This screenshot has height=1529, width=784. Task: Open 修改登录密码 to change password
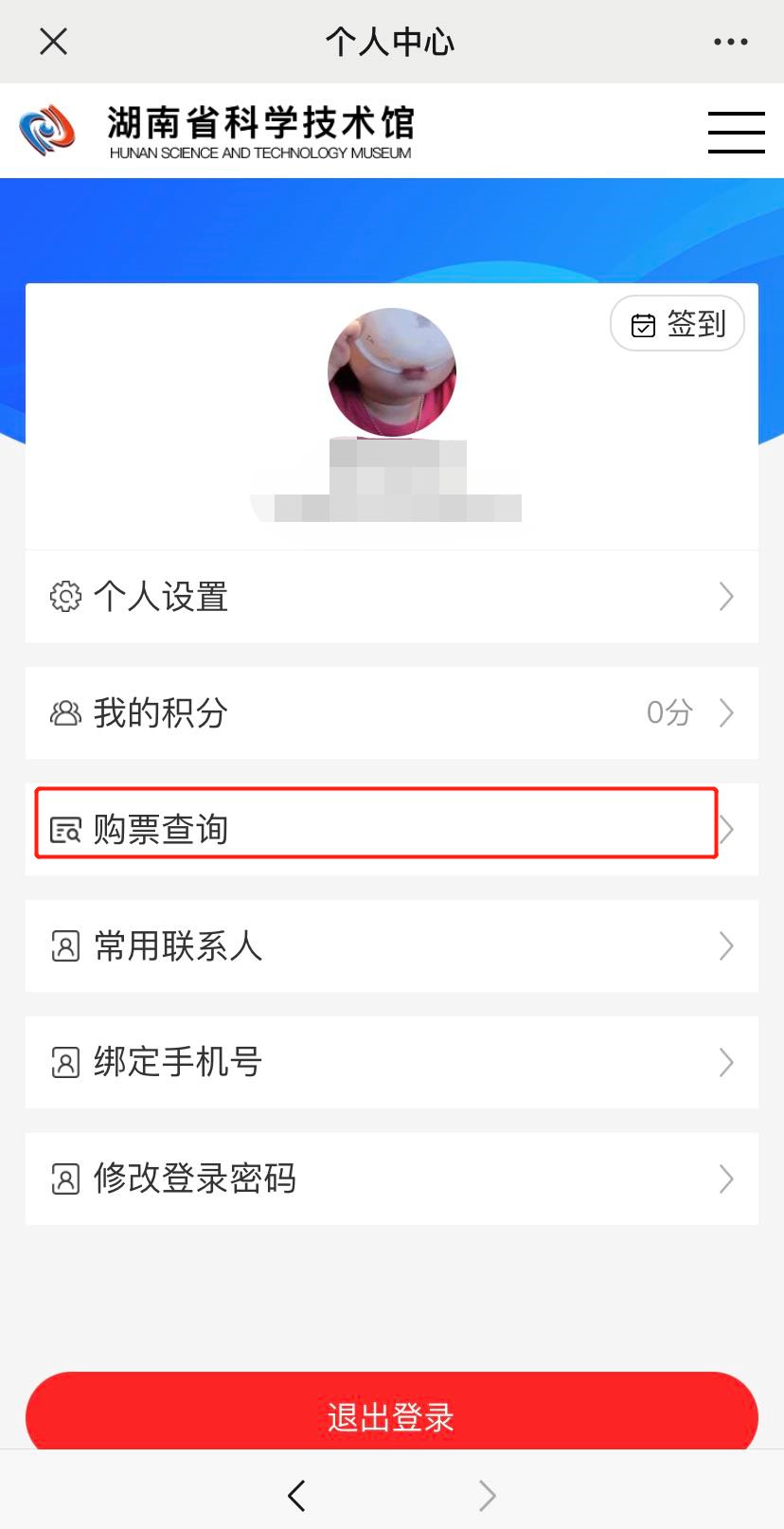tap(391, 1178)
